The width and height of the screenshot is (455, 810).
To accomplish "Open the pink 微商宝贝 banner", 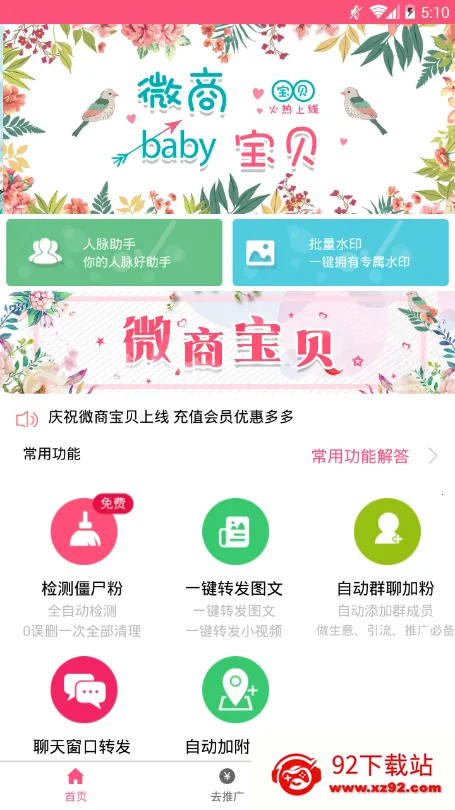I will (x=227, y=342).
